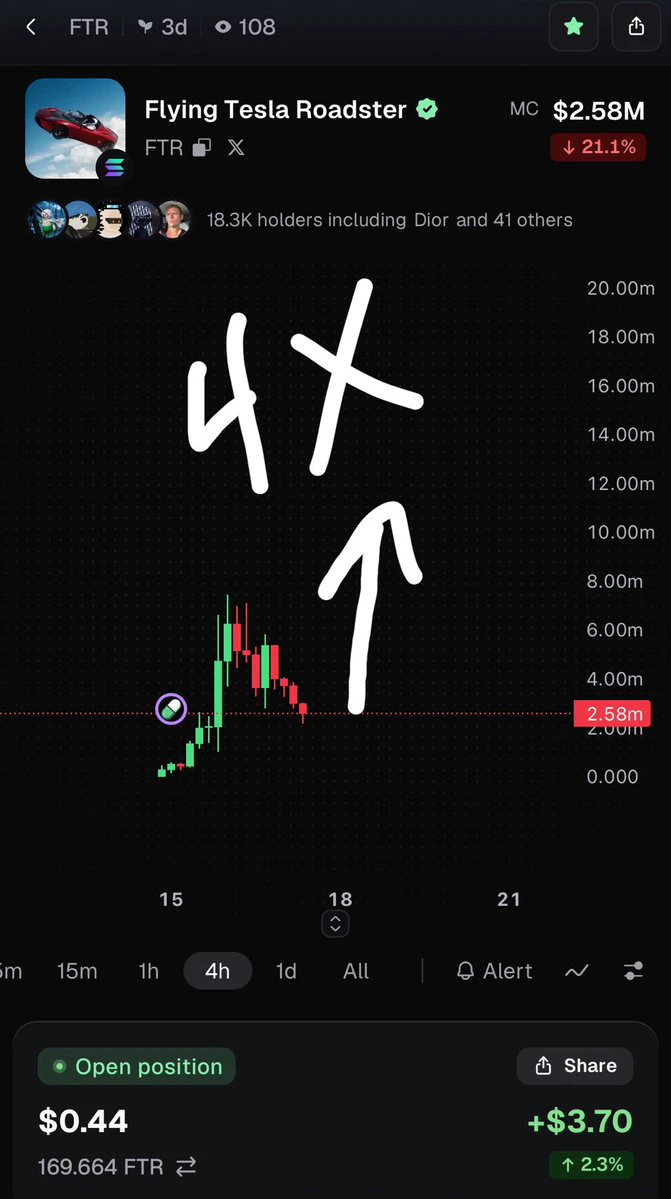The height and width of the screenshot is (1199, 671).
Task: Share the open position
Action: point(575,1066)
